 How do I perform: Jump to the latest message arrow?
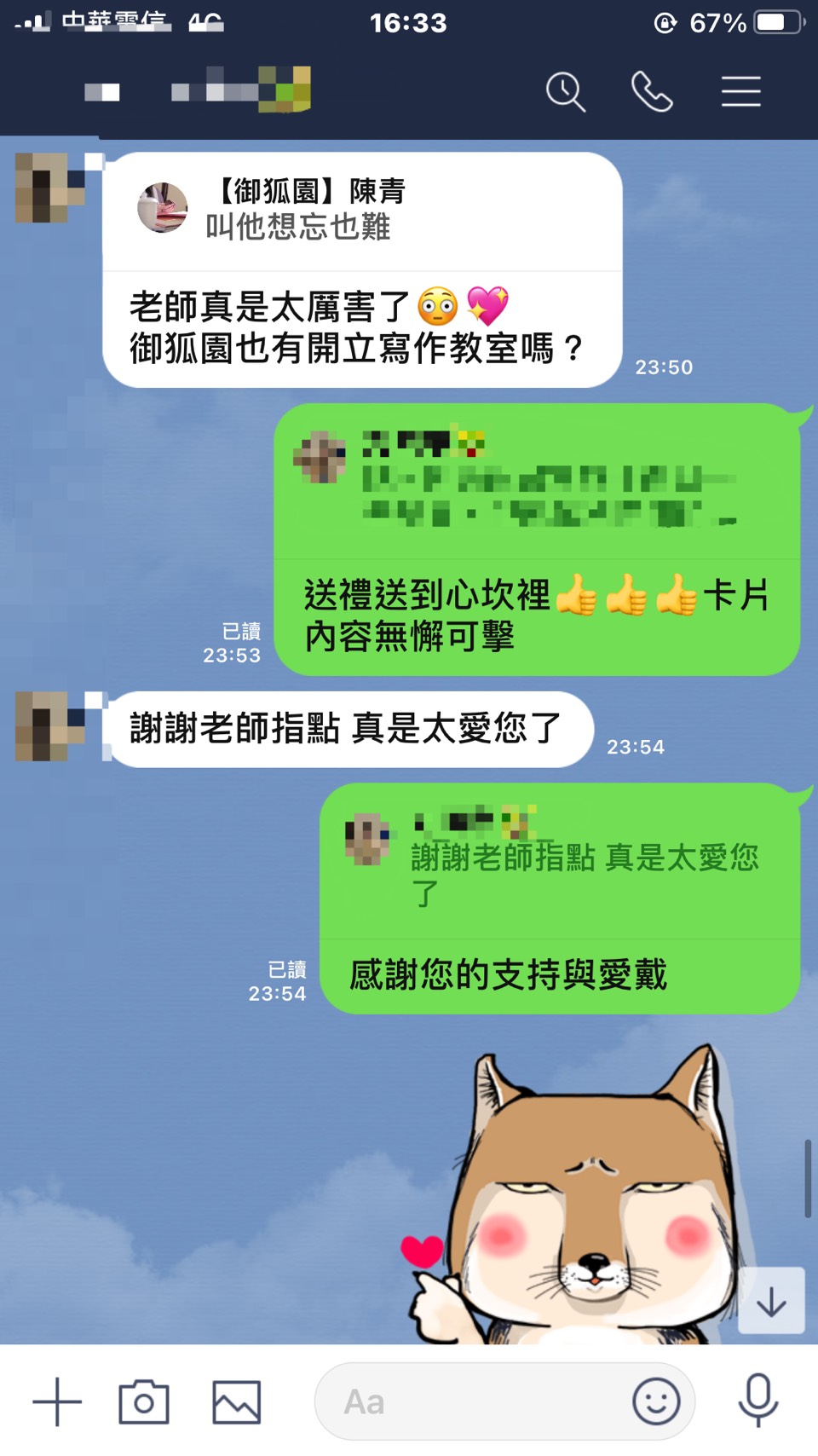[x=771, y=1301]
